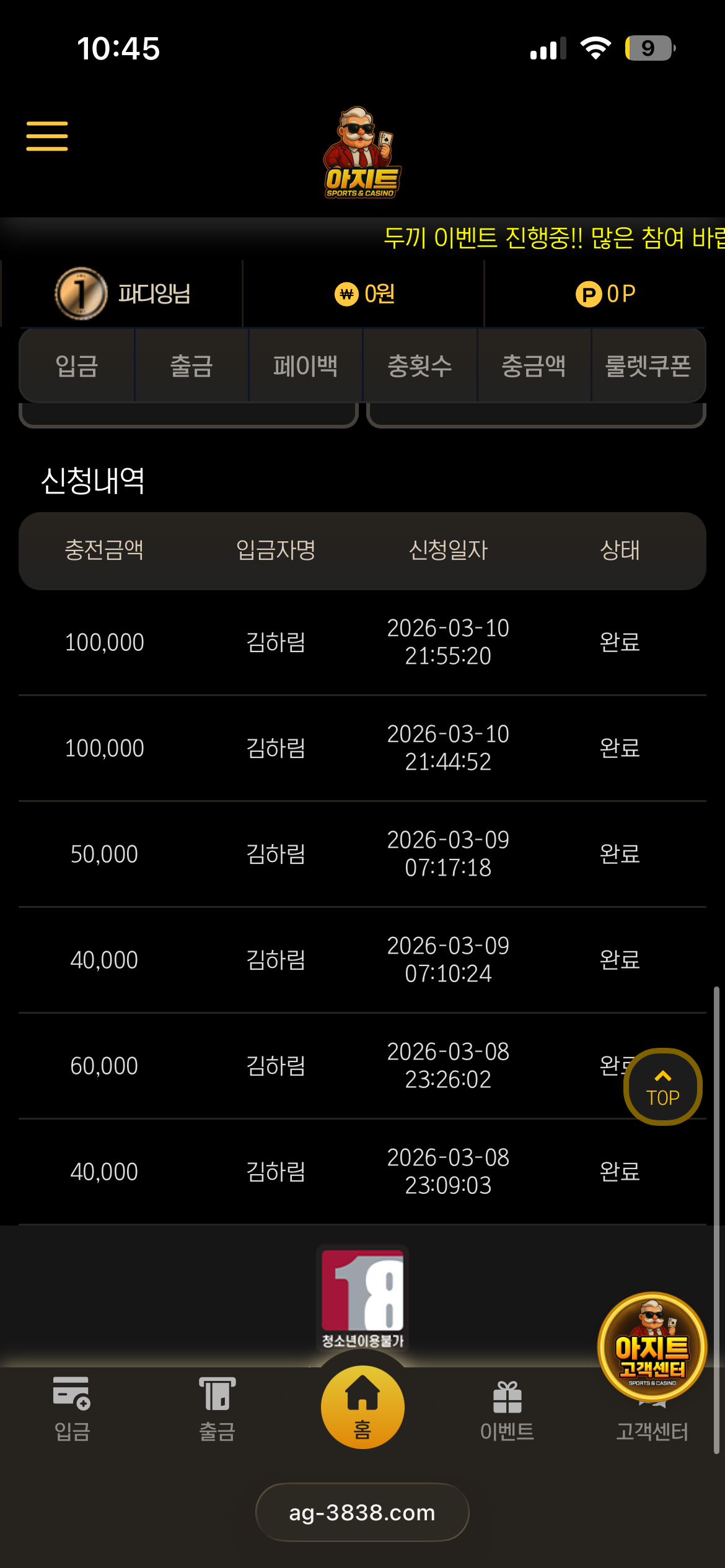Open the hamburger drawer menu

(47, 136)
